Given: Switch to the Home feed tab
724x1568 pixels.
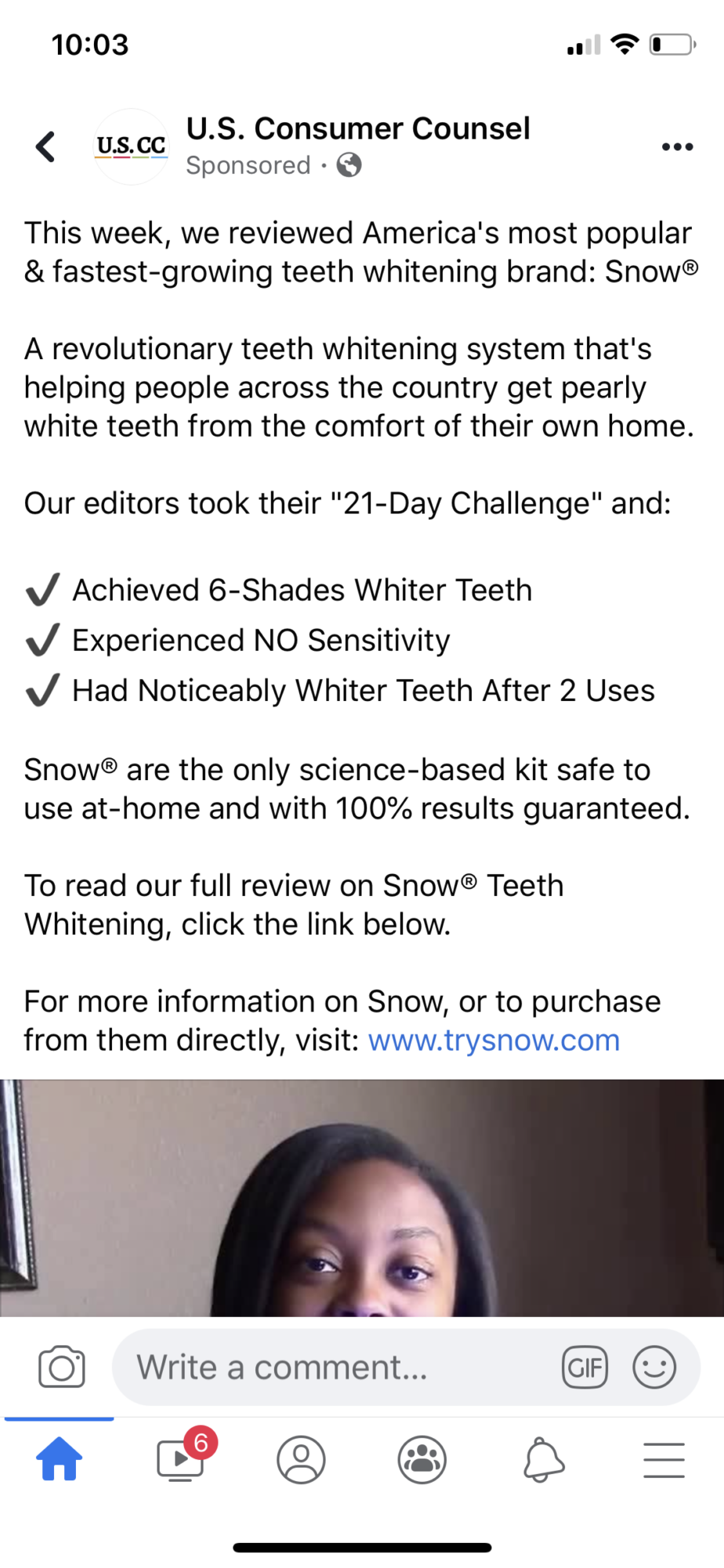Looking at the screenshot, I should point(60,1459).
